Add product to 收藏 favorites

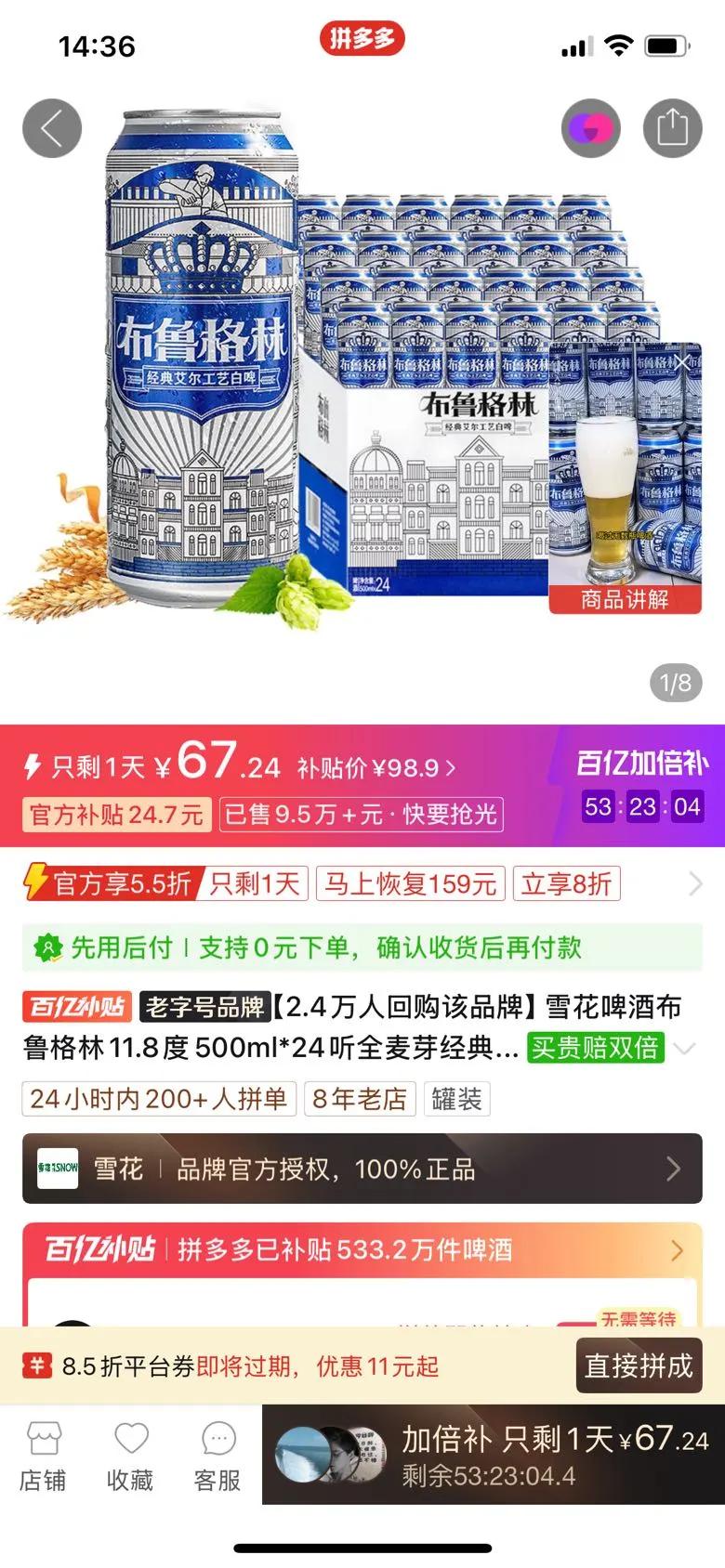click(130, 1456)
